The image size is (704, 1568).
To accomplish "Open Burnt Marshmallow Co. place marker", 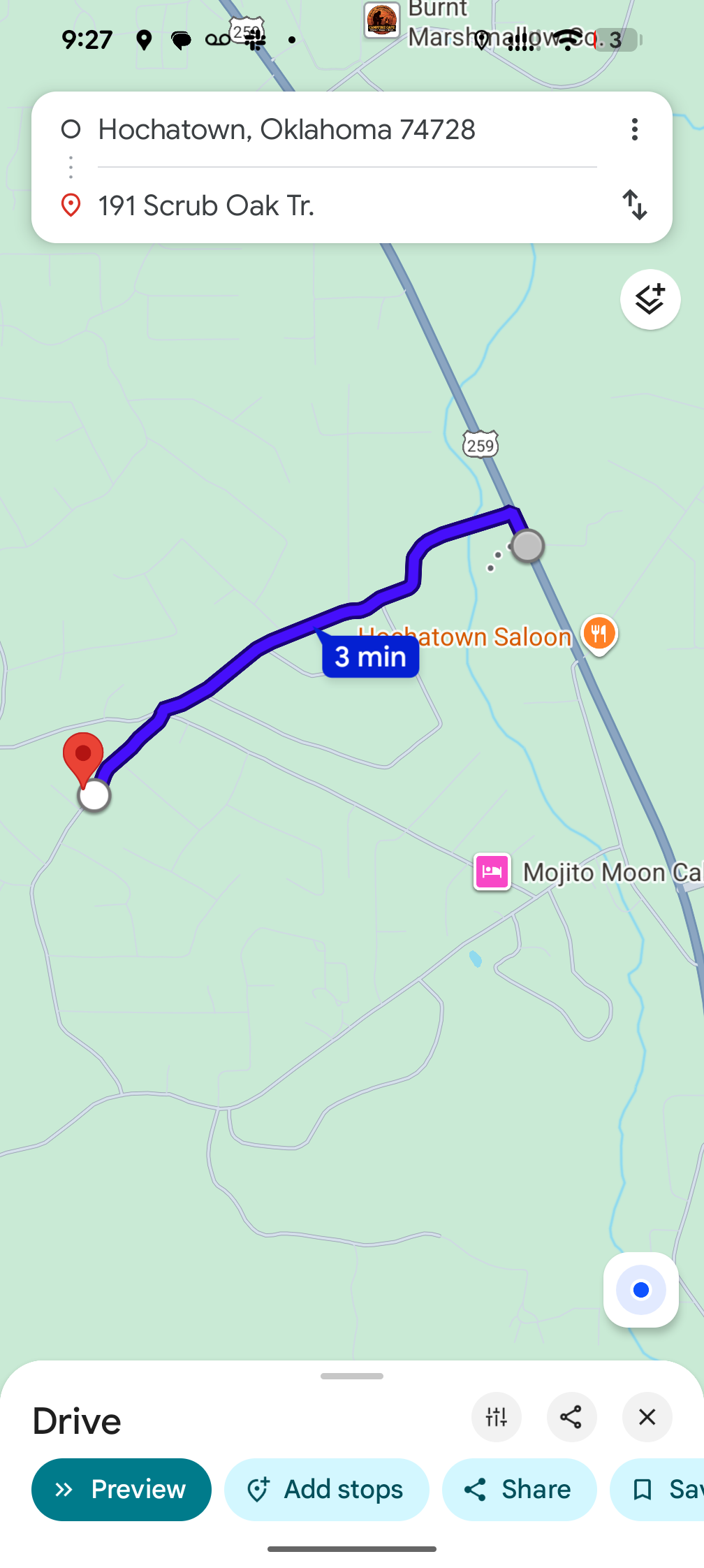I will click(382, 20).
